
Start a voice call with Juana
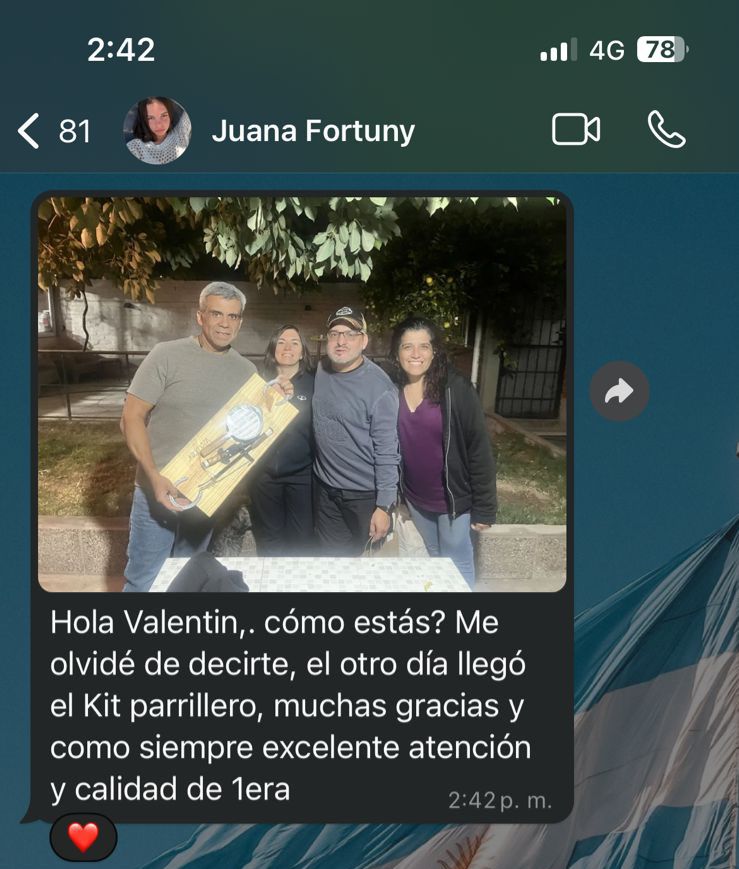(x=666, y=130)
